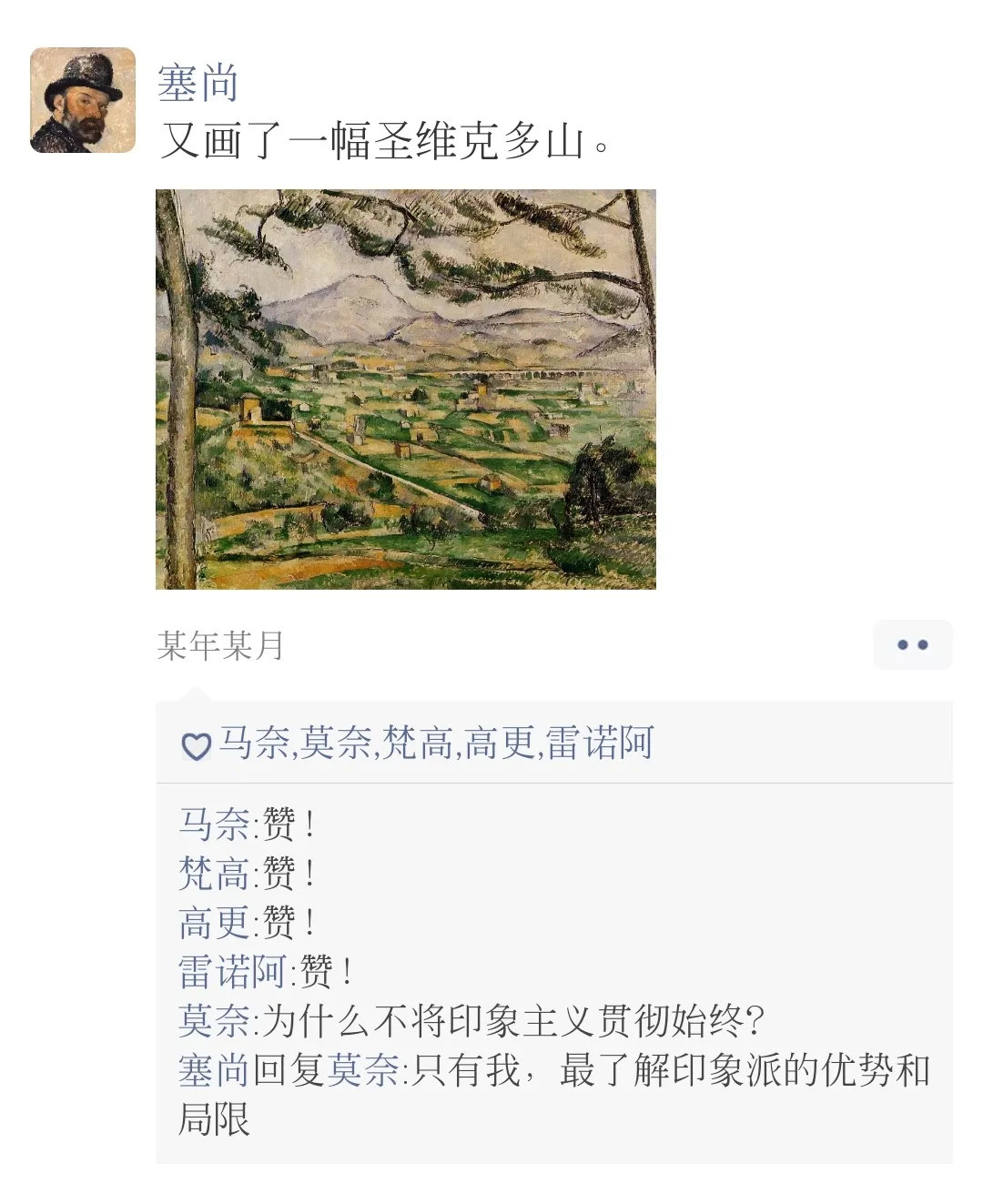Image resolution: width=983 pixels, height=1204 pixels.
Task: Open 塞尚's profile picture
Action: click(x=82, y=100)
